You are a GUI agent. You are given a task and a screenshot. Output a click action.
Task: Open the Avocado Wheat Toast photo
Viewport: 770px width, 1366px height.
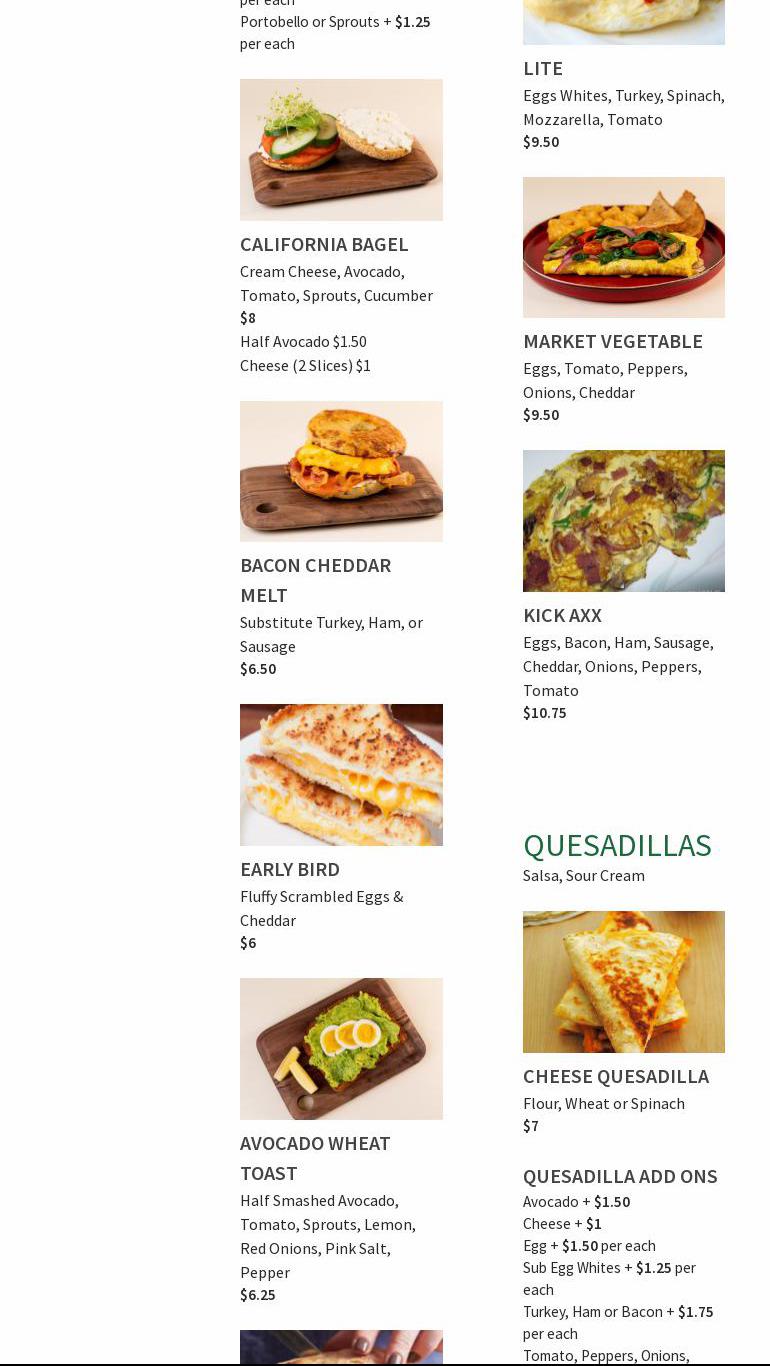(x=341, y=1049)
